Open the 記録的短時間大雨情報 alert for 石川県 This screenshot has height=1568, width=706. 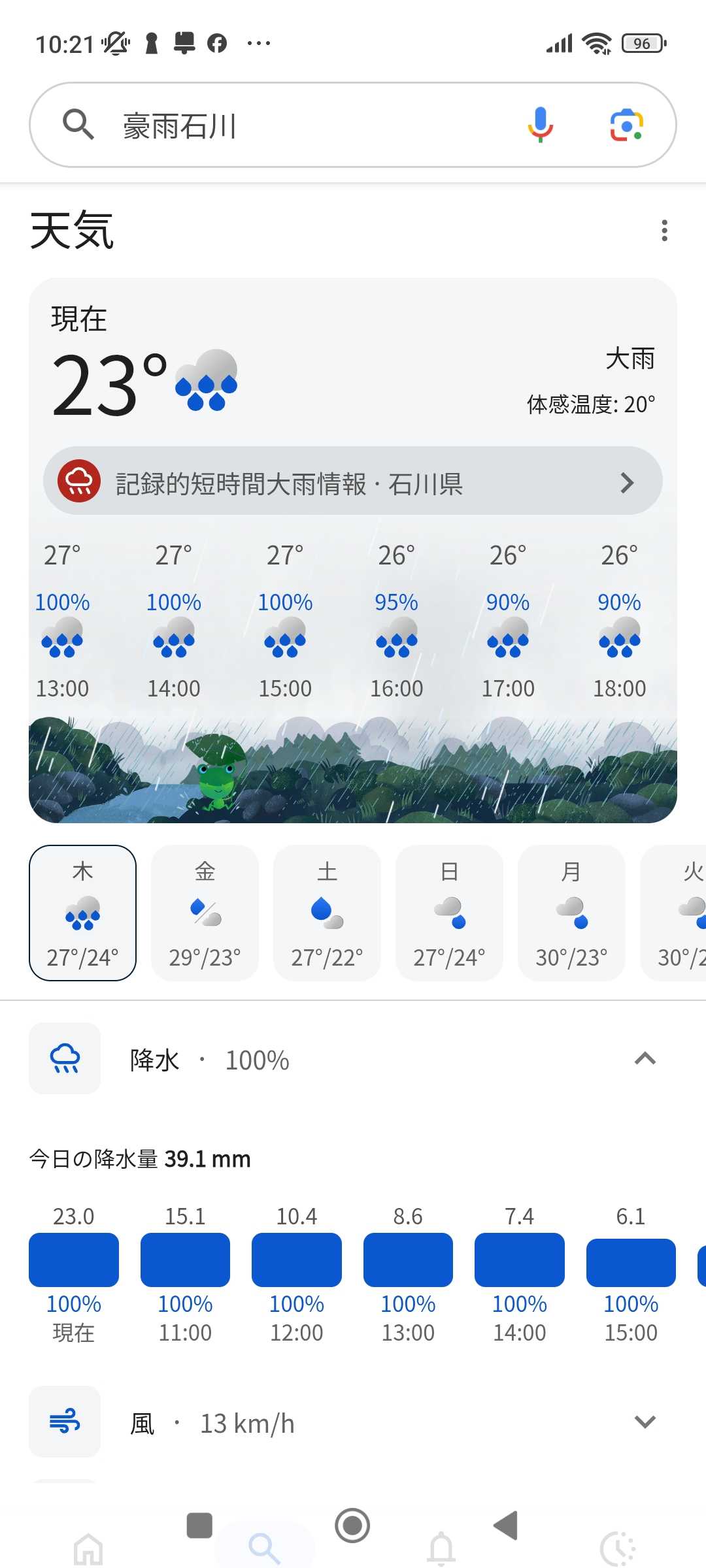pos(353,482)
